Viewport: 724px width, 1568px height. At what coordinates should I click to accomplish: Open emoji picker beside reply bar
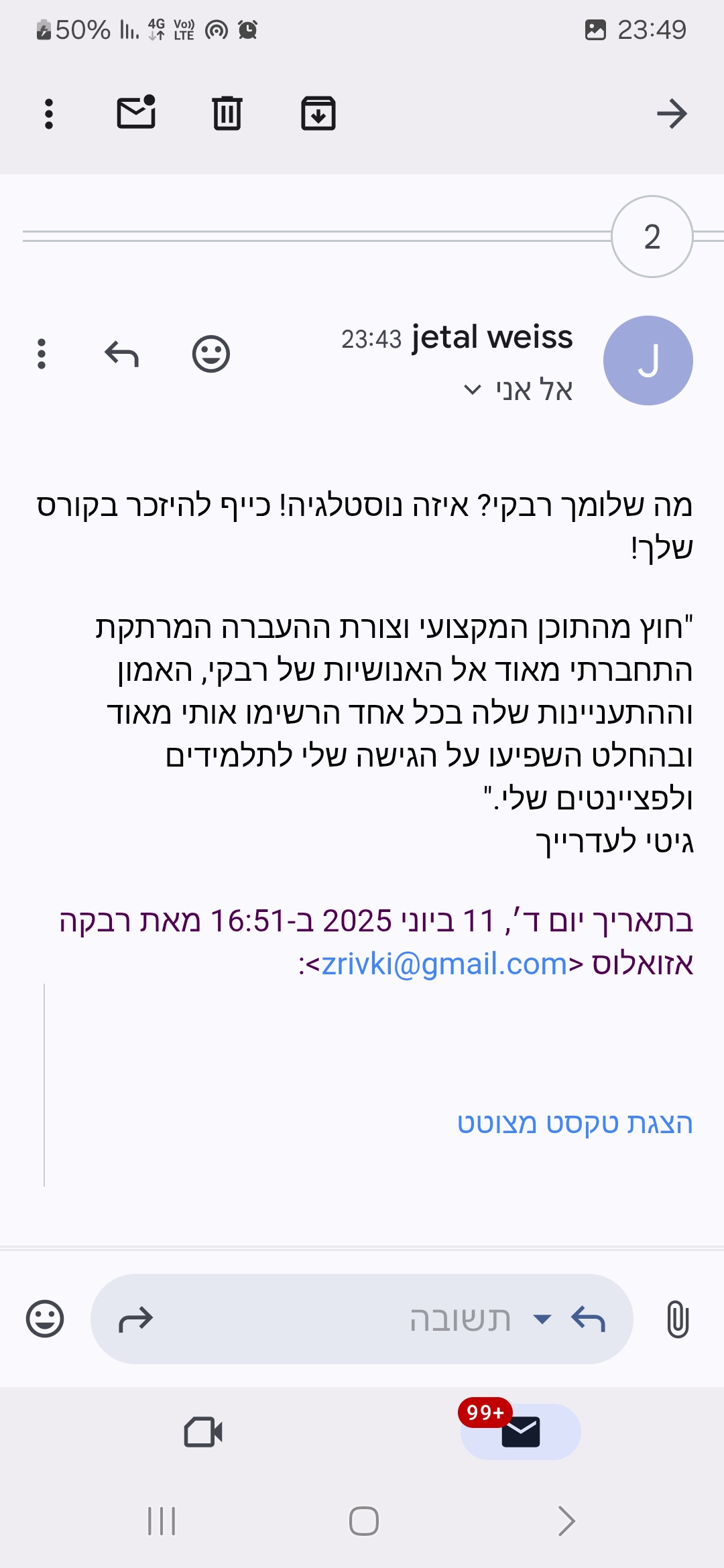pyautogui.click(x=45, y=1319)
